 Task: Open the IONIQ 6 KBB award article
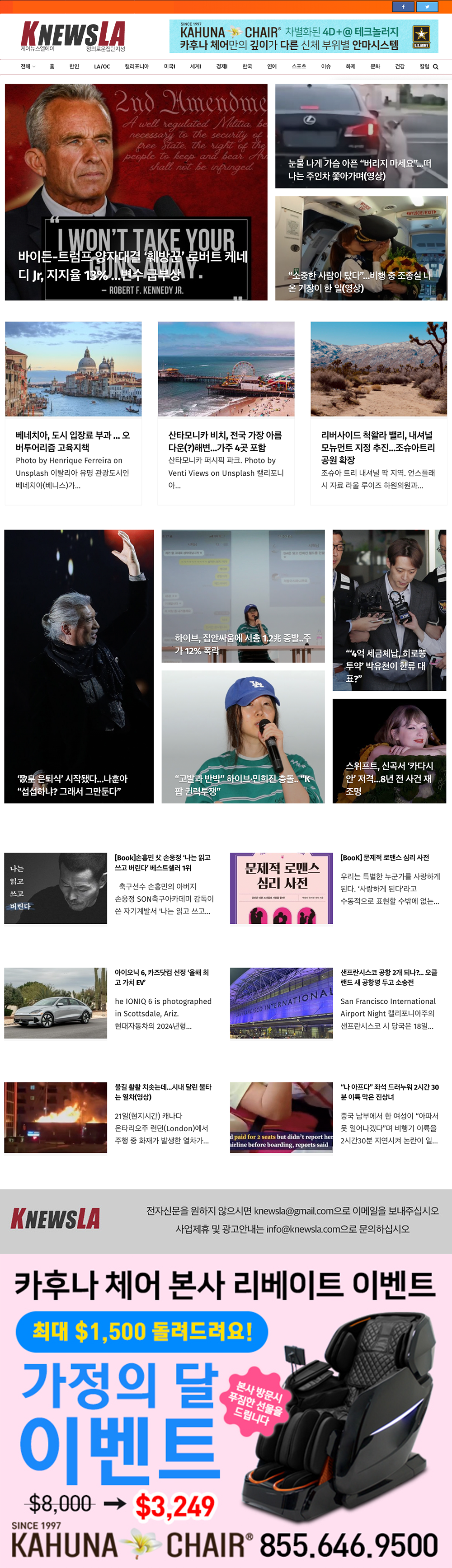click(161, 977)
